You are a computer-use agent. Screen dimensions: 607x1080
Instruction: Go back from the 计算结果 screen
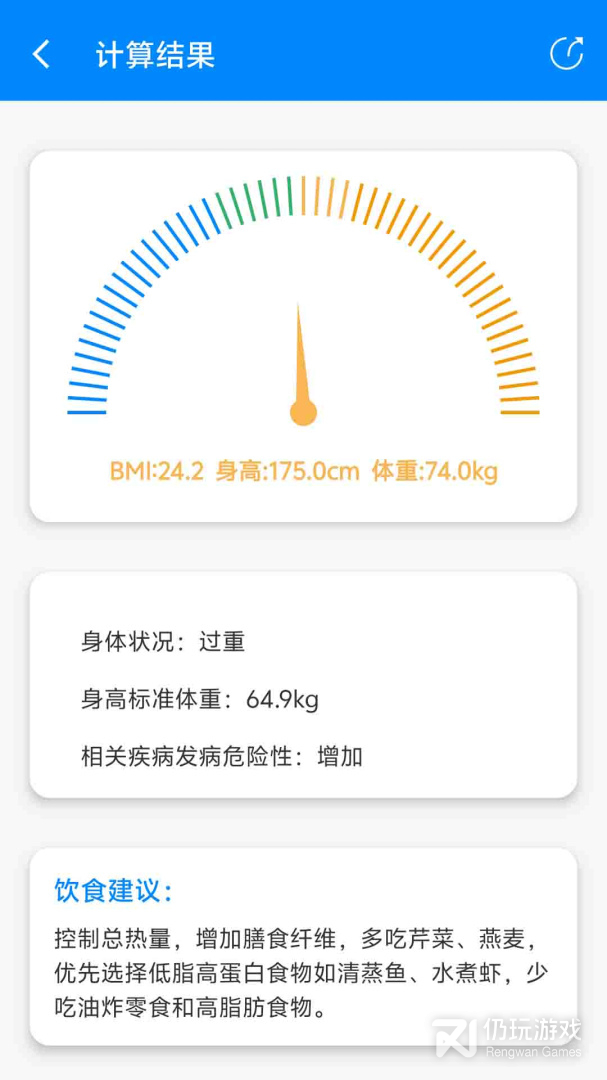(41, 54)
